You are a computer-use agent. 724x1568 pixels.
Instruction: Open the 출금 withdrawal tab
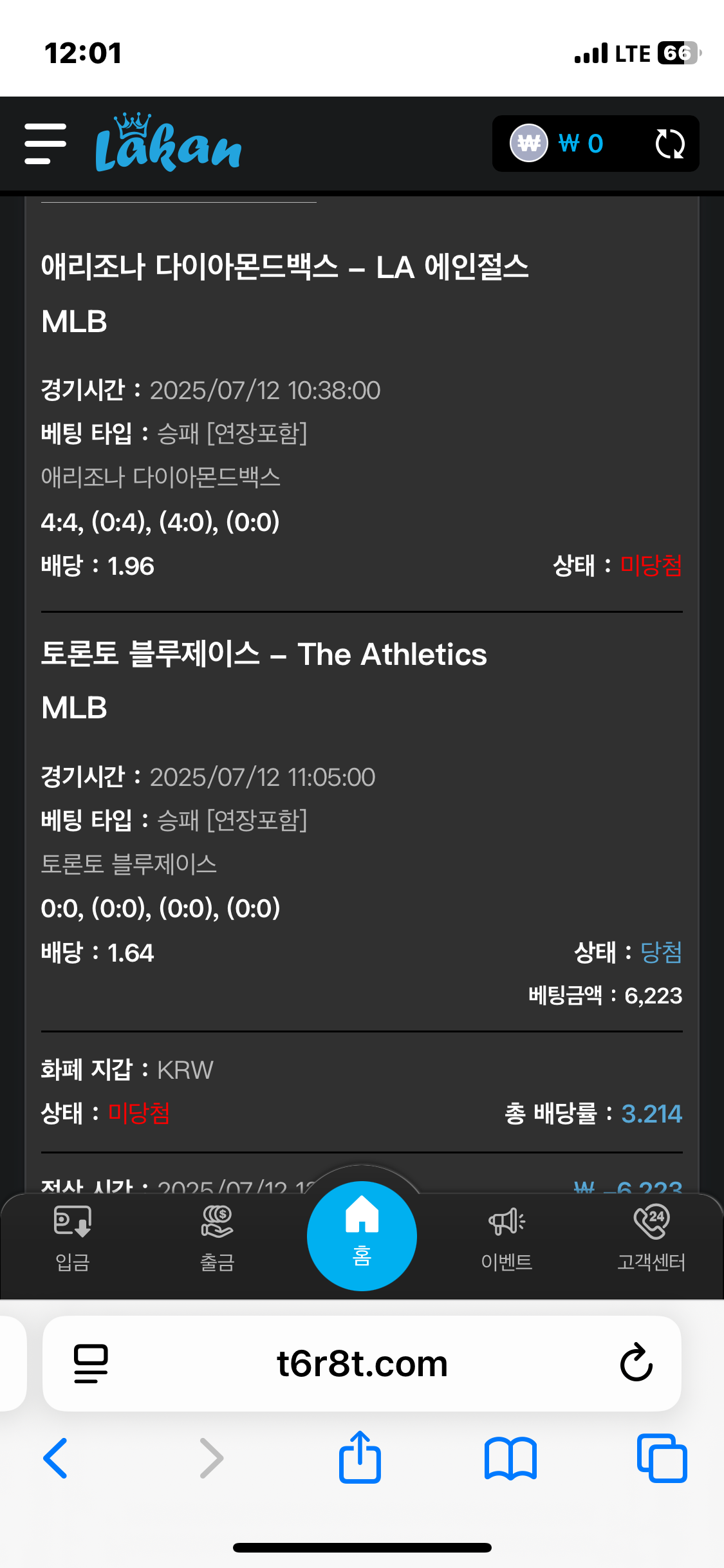click(x=217, y=1238)
